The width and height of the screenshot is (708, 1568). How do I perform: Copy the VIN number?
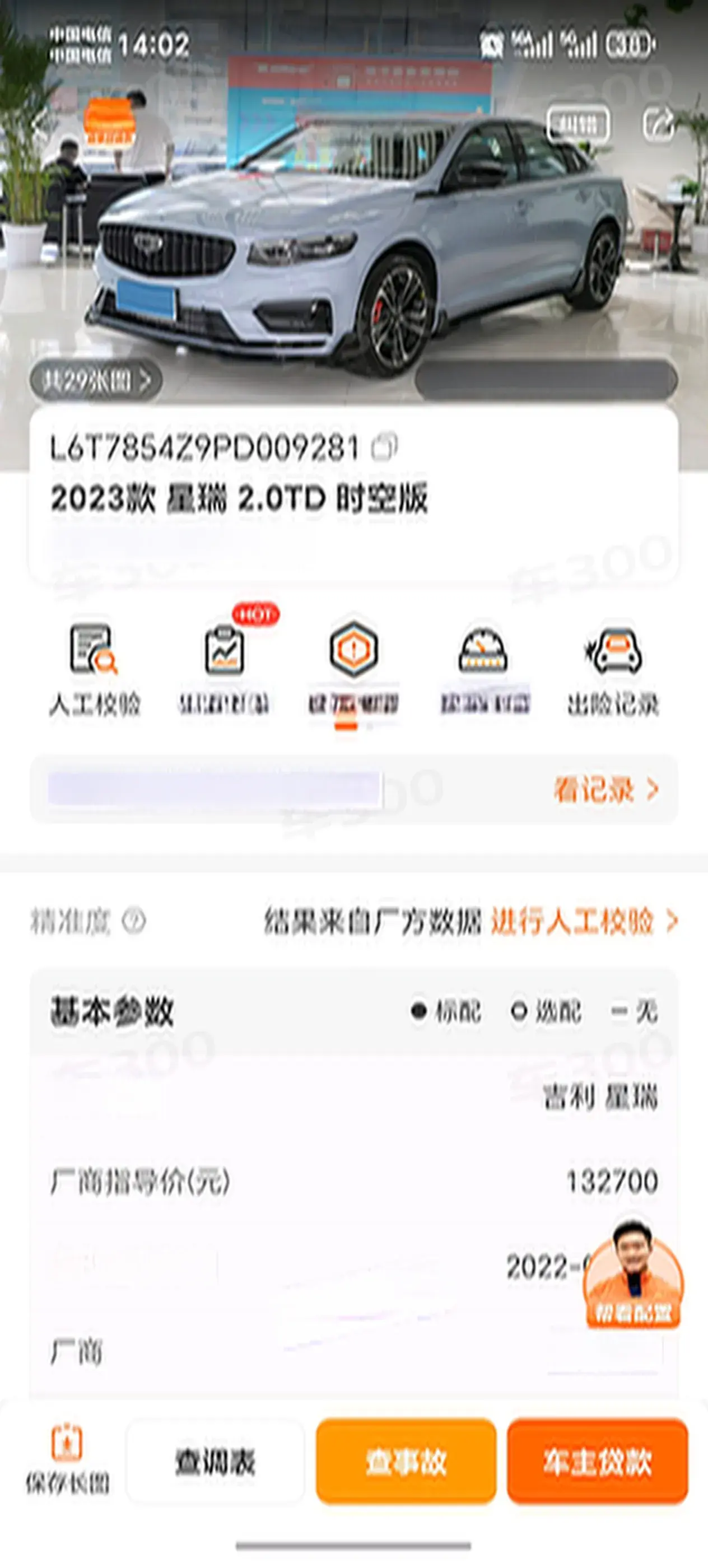point(385,447)
